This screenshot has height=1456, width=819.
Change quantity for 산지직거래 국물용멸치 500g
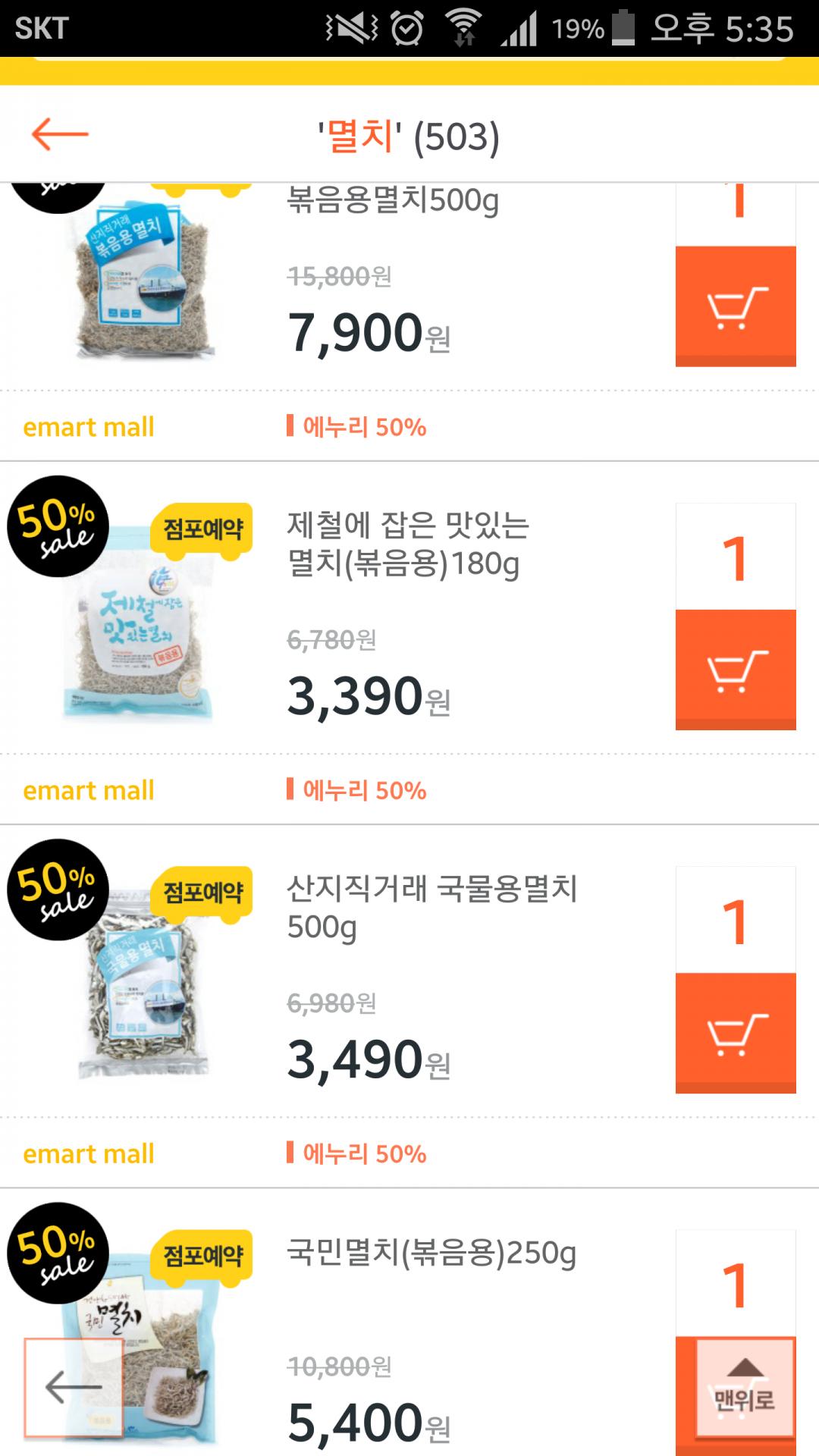(x=735, y=921)
